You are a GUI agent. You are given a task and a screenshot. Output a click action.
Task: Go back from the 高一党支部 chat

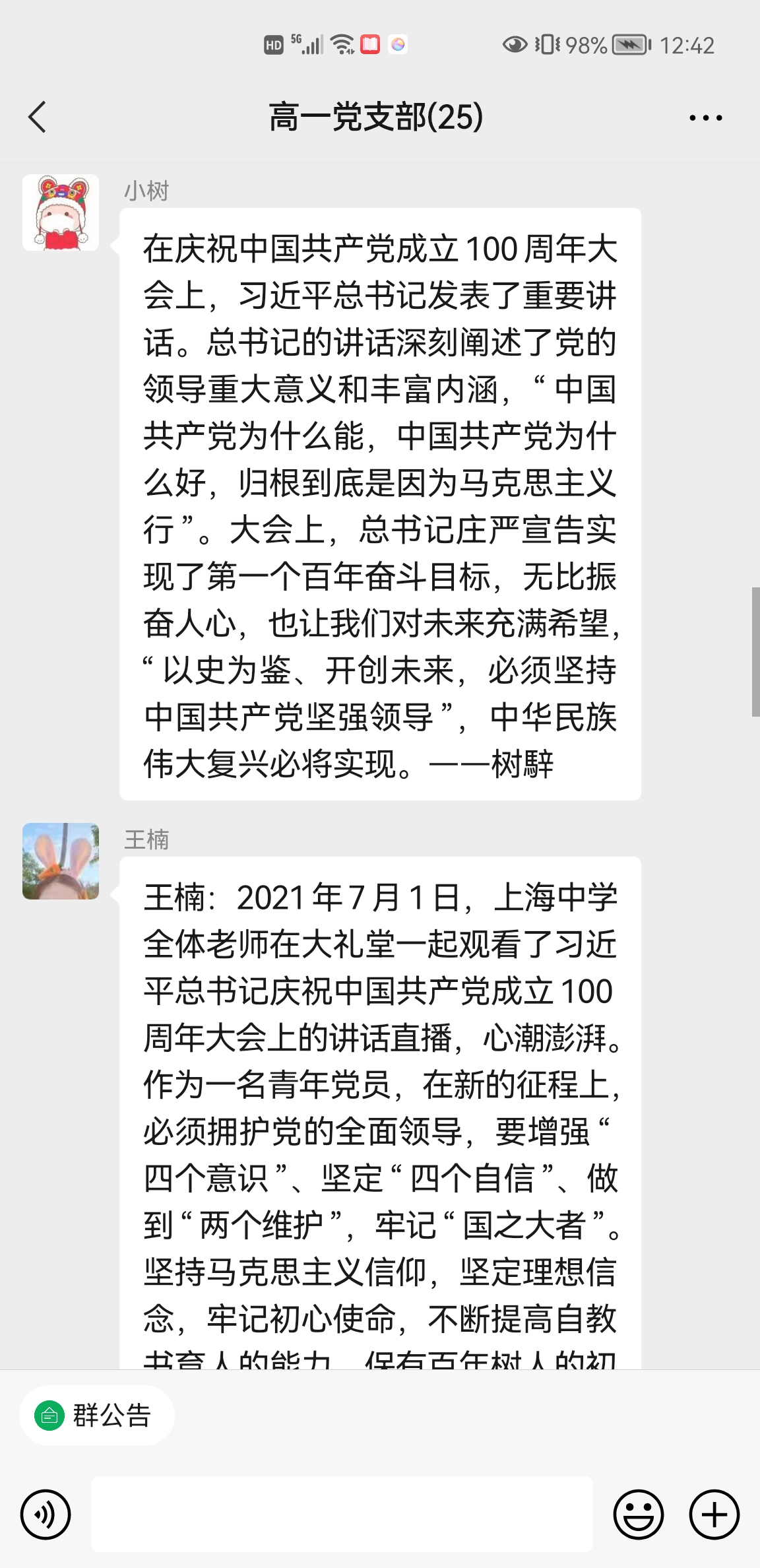click(38, 117)
